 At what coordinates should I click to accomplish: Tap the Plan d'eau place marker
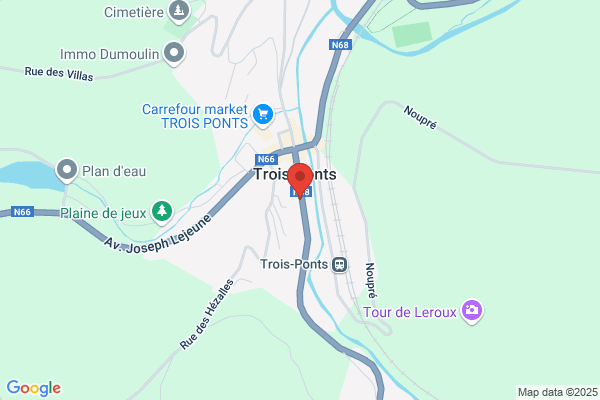point(67,171)
